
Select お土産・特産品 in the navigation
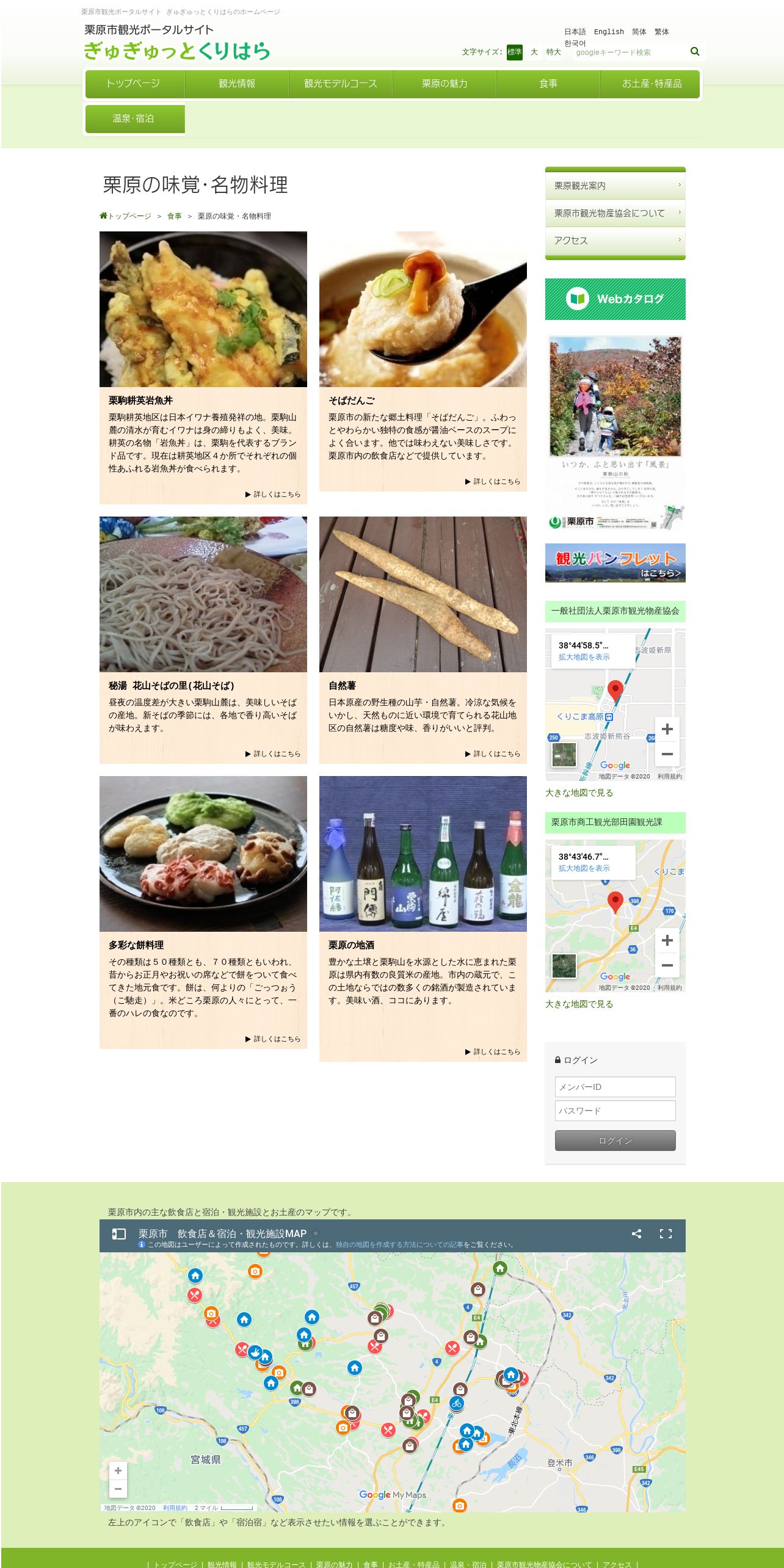pos(652,84)
